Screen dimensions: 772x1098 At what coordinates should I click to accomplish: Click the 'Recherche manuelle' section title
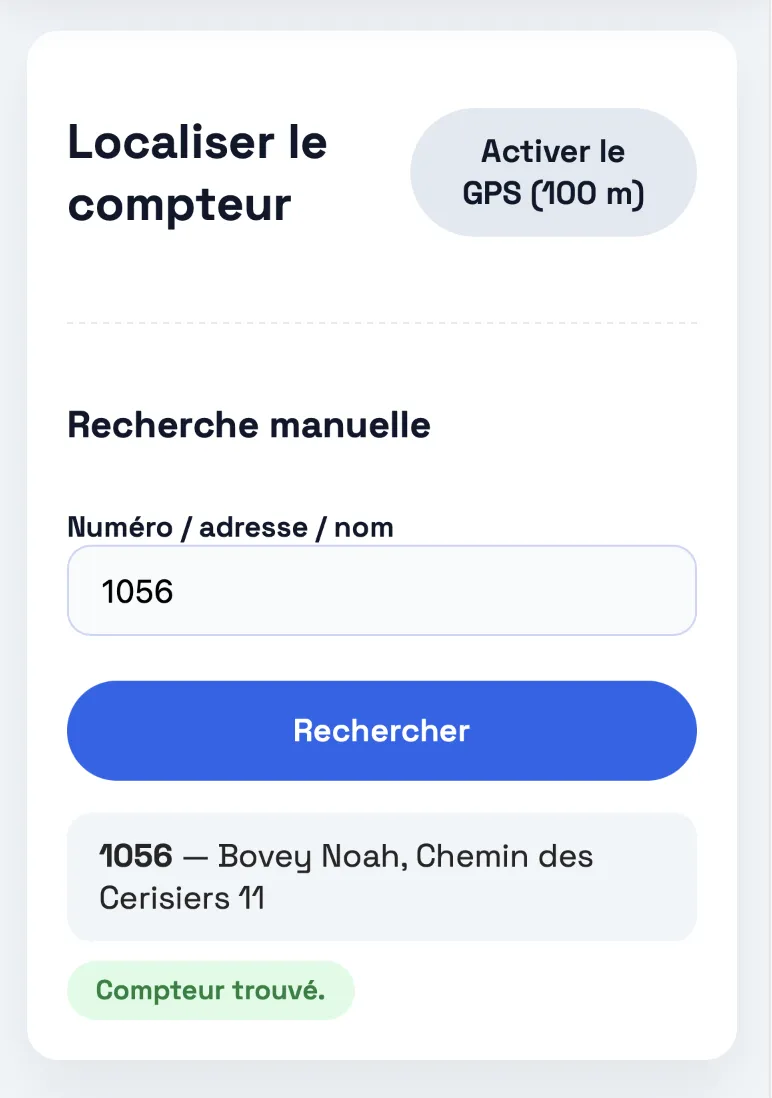pos(247,424)
